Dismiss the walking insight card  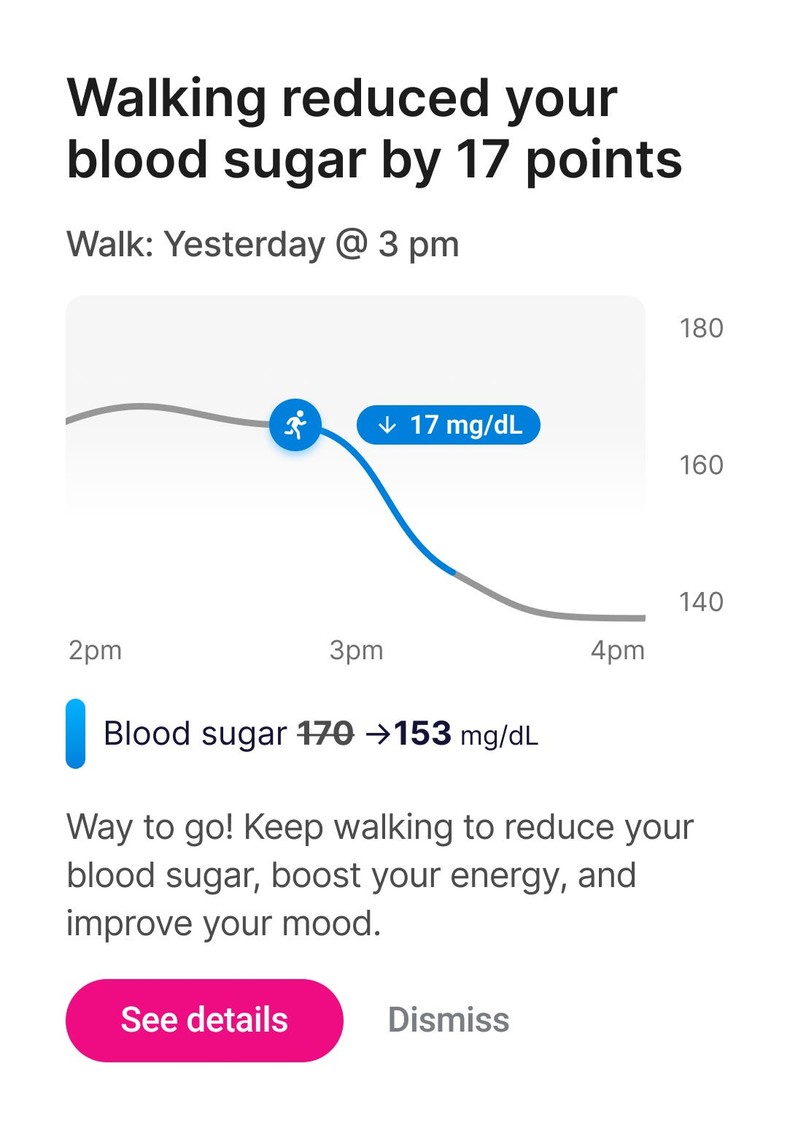448,1020
